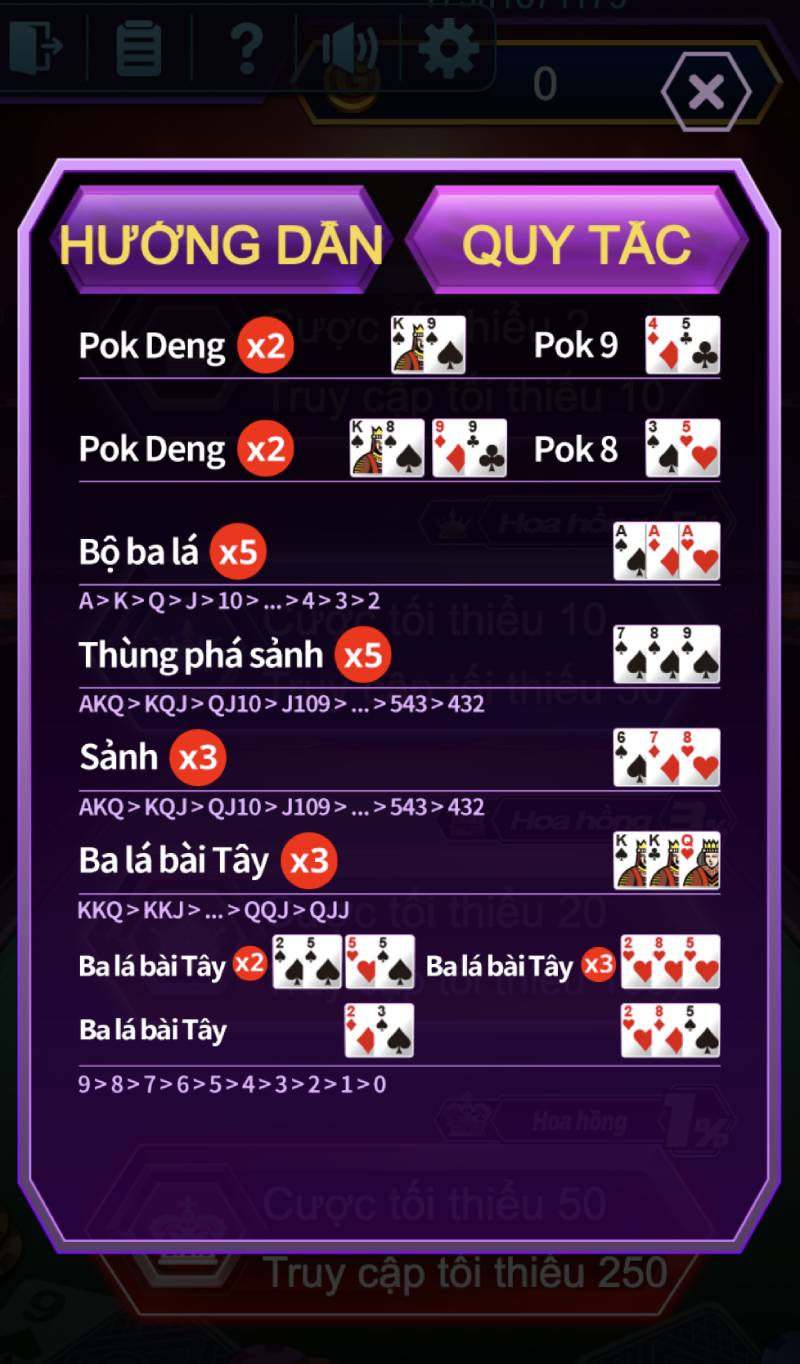Switch to the HƯỚNG DẪN tab
800x1364 pixels.
pos(221,243)
